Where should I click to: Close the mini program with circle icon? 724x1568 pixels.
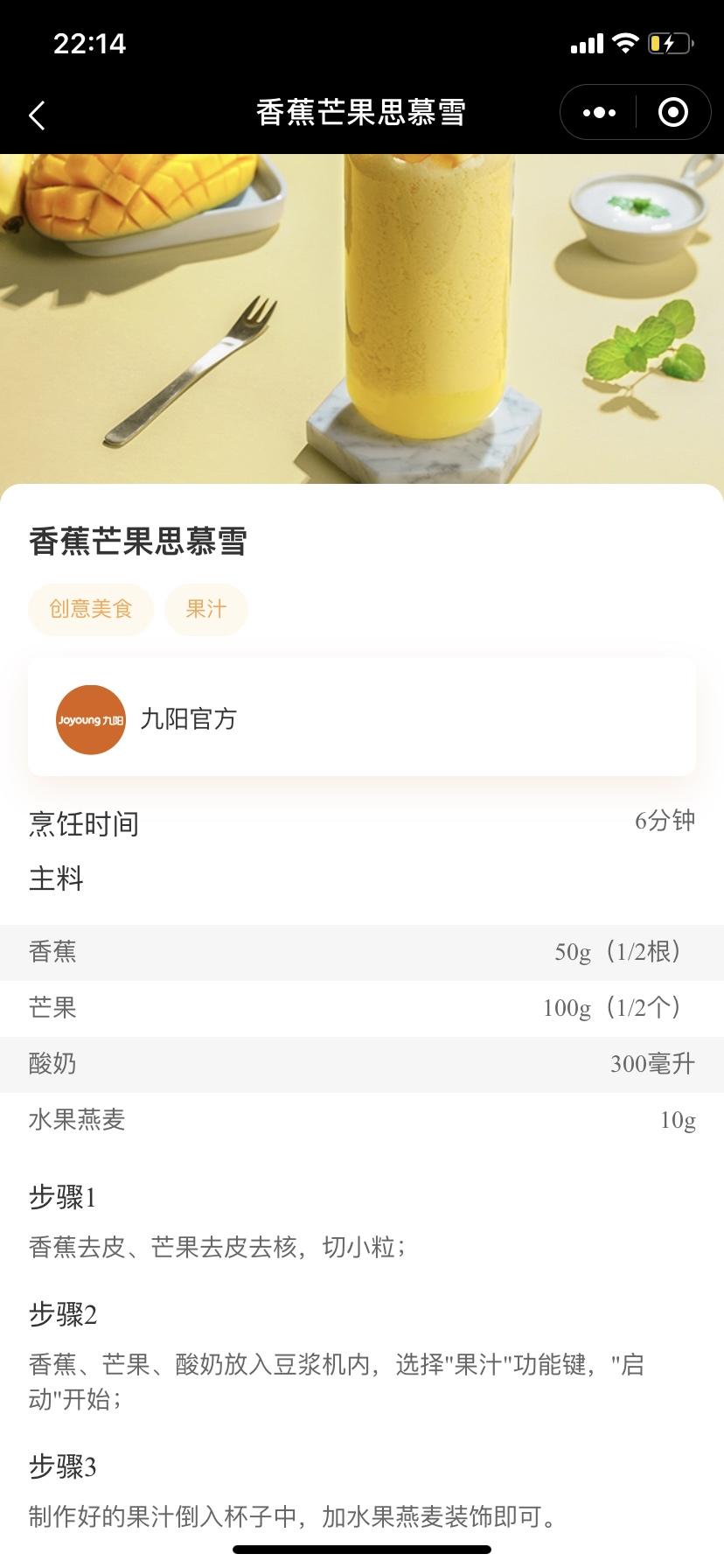tap(672, 113)
